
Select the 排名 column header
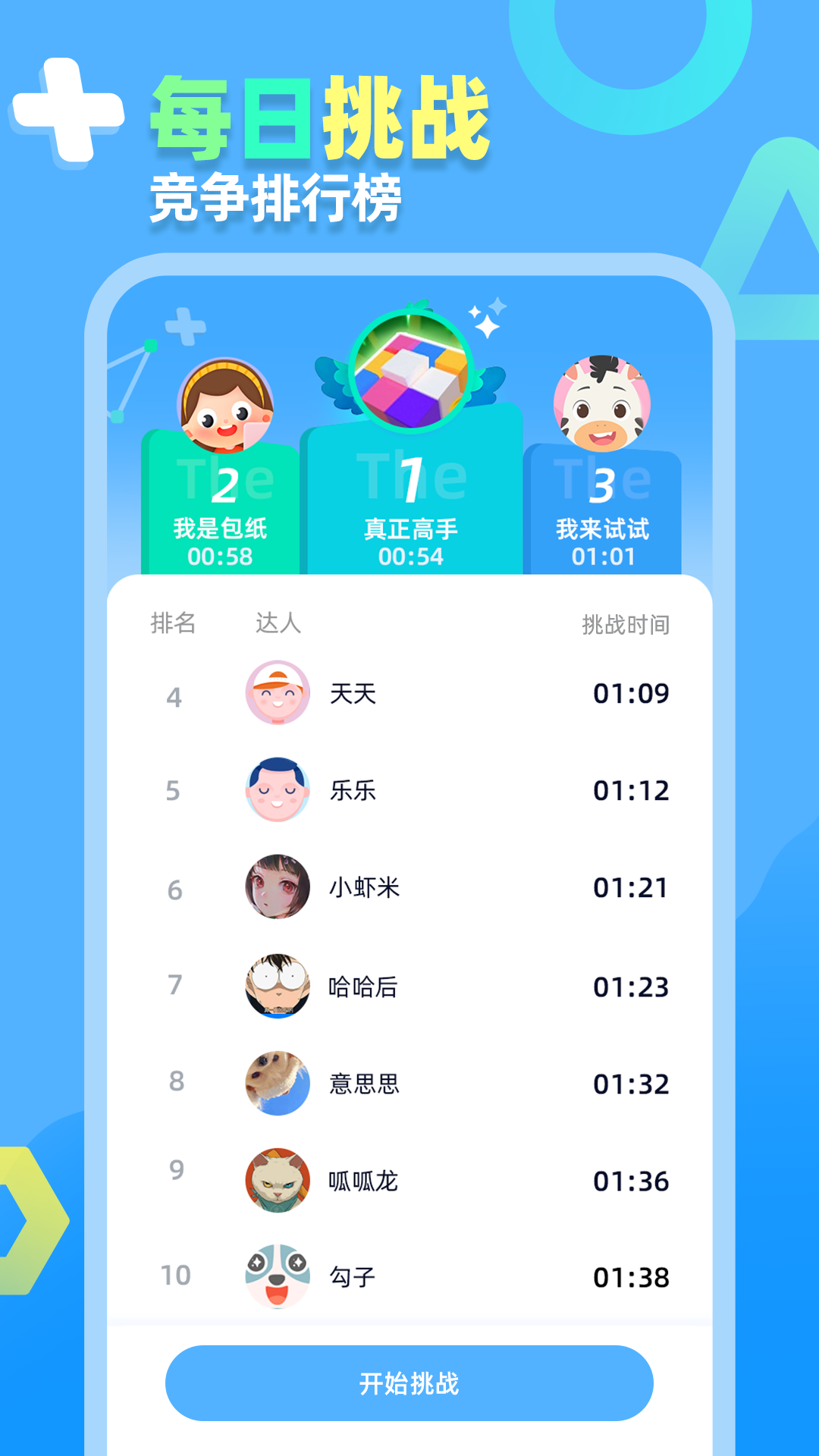click(174, 624)
